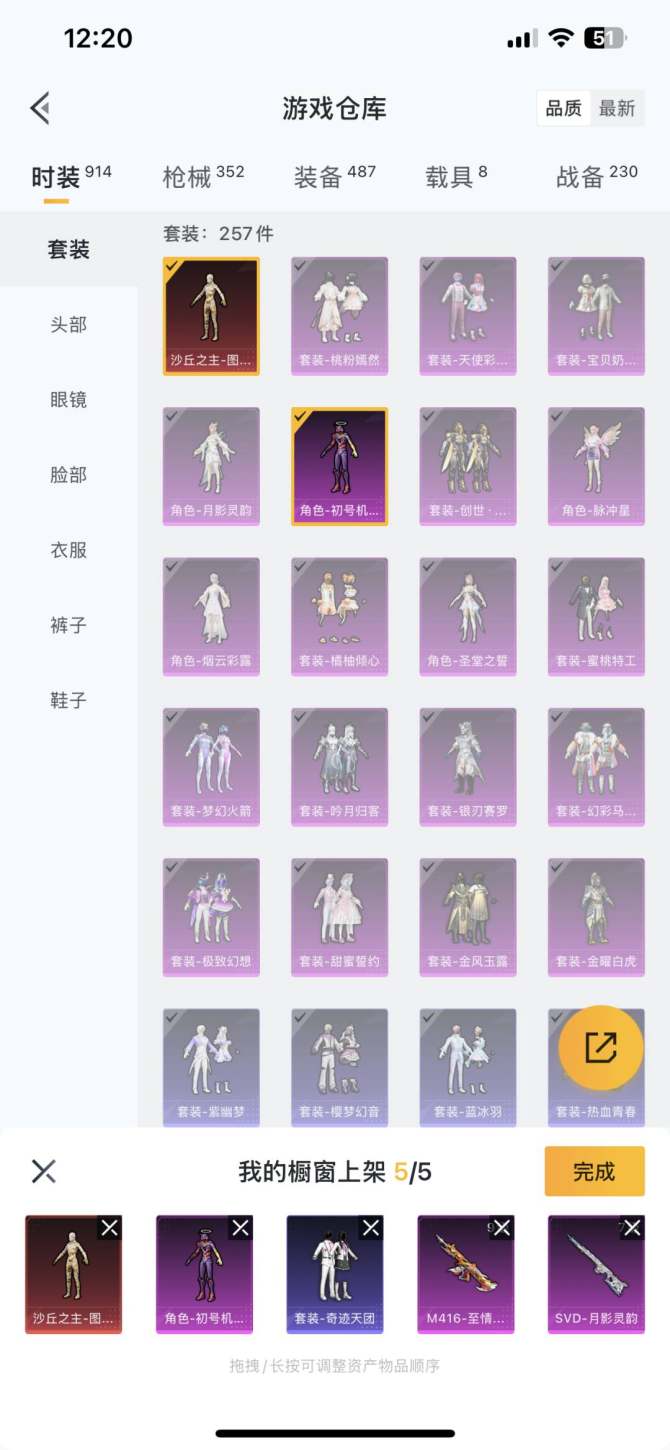Viewport: 670px width, 1450px height.
Task: Select the 眼镜 category
Action: (x=69, y=399)
